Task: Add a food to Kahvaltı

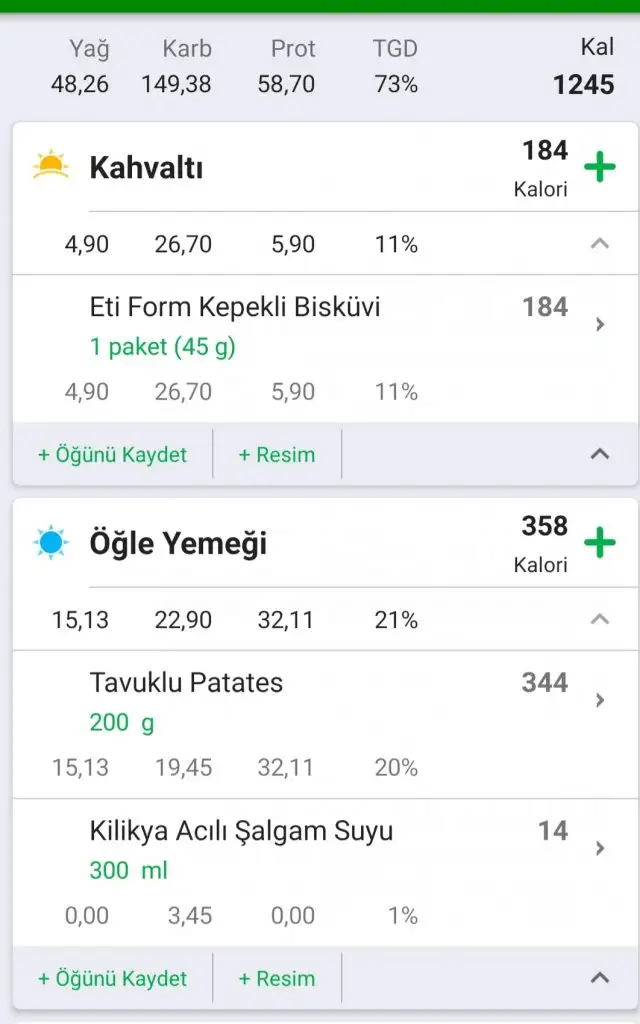Action: pos(599,167)
